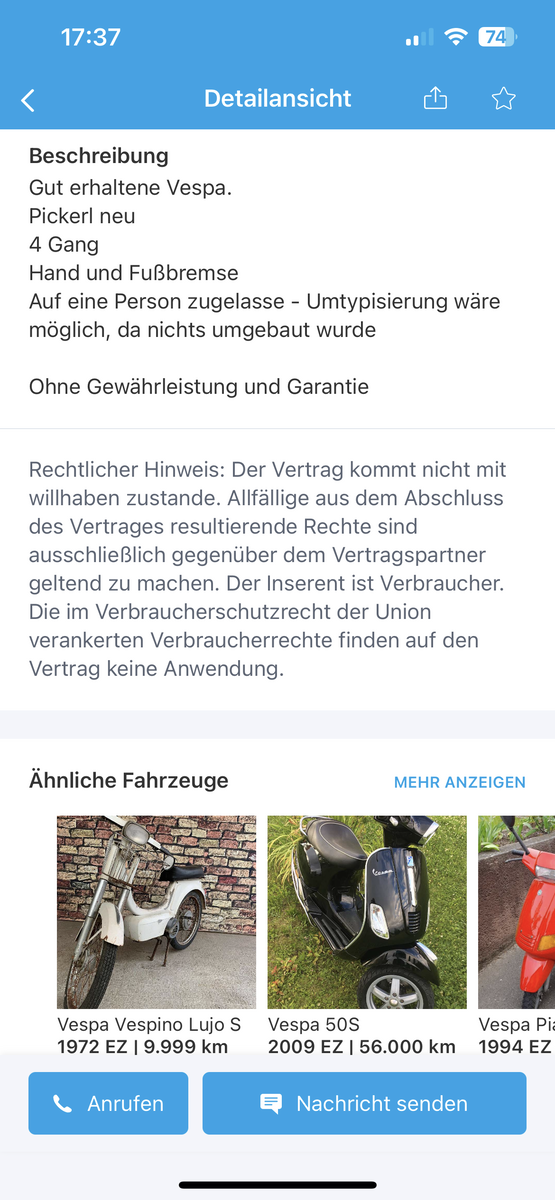This screenshot has width=555, height=1200.
Task: Open the Vespa Vespino Lujo S listing
Action: click(x=156, y=936)
